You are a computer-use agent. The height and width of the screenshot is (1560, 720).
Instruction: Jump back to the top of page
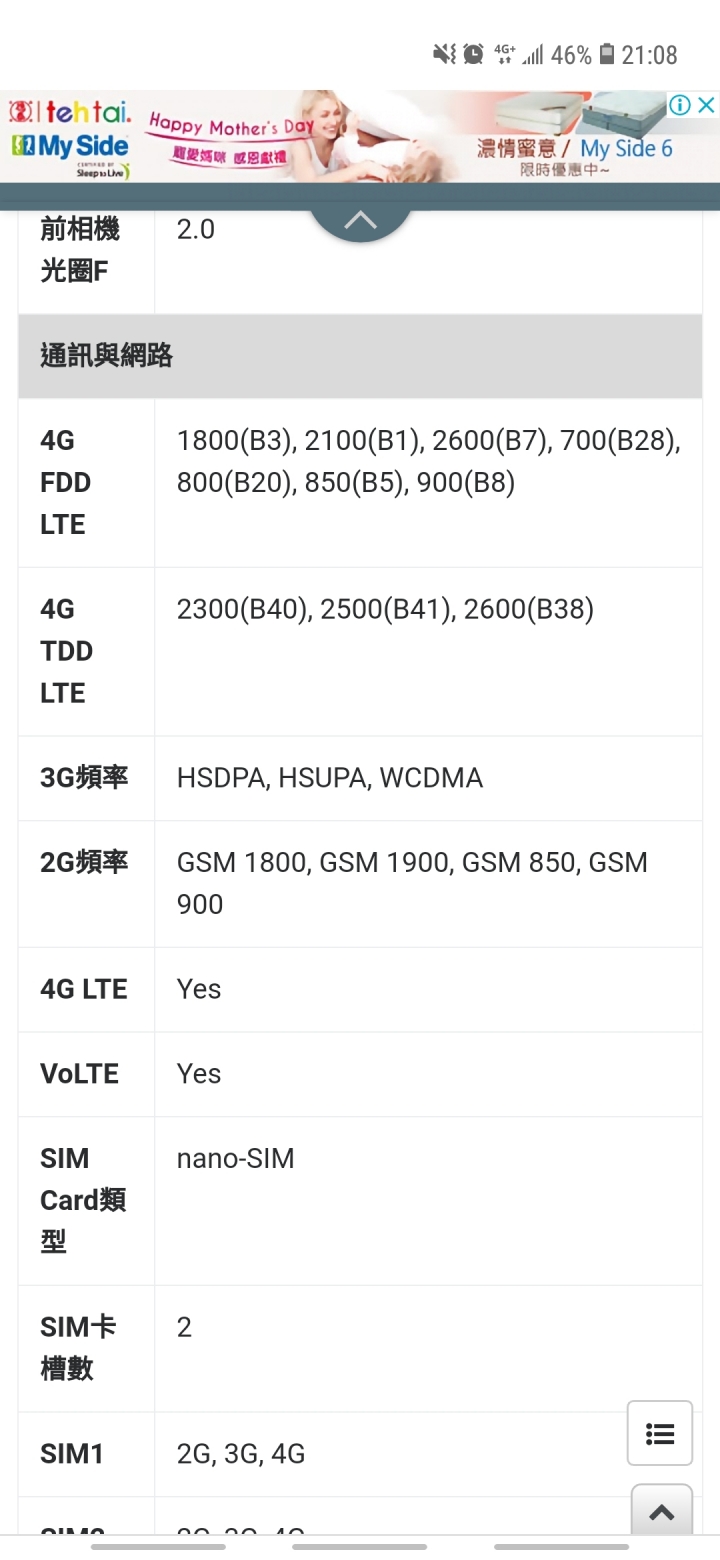(x=661, y=1513)
